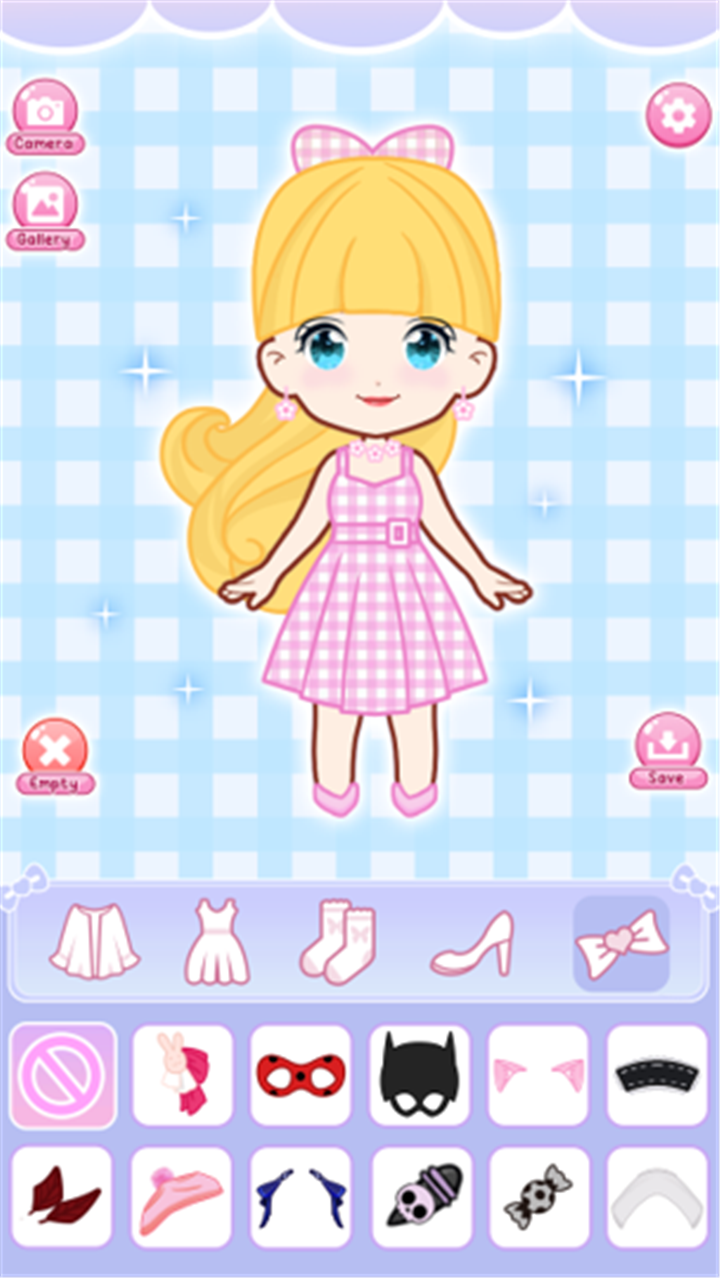
Task: Choose the no-accessory option
Action: [x=63, y=1076]
